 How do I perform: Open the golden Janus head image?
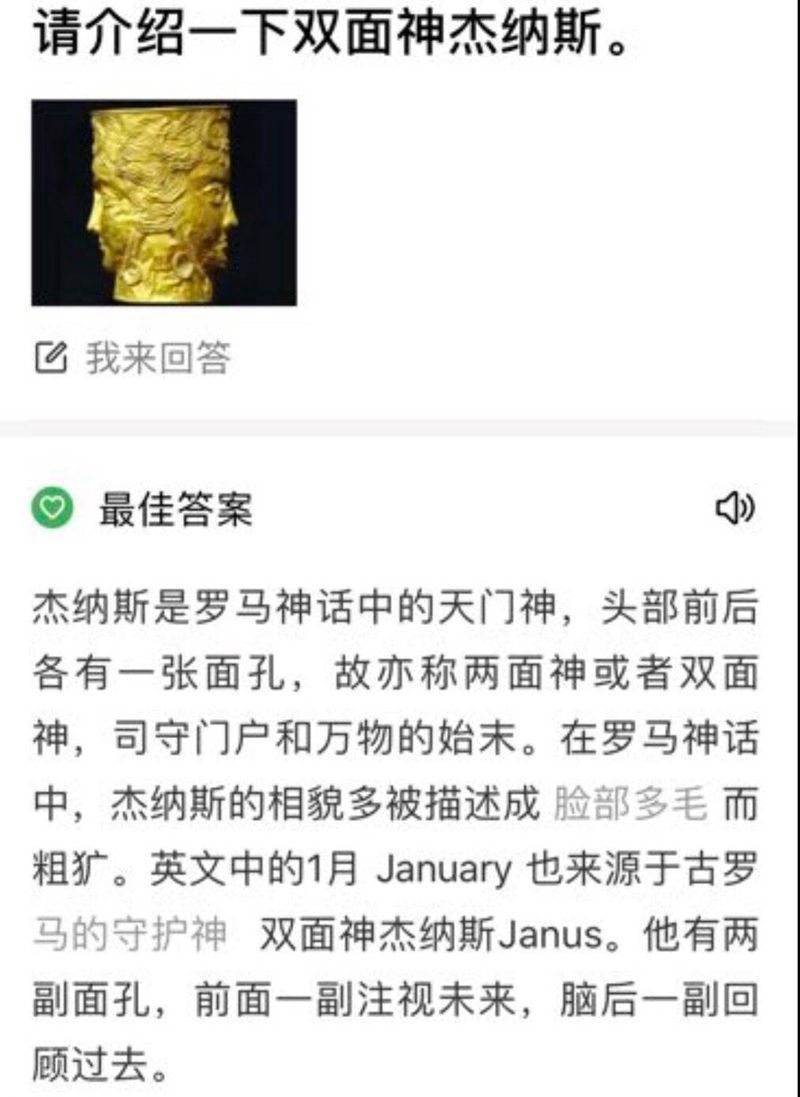(x=164, y=203)
